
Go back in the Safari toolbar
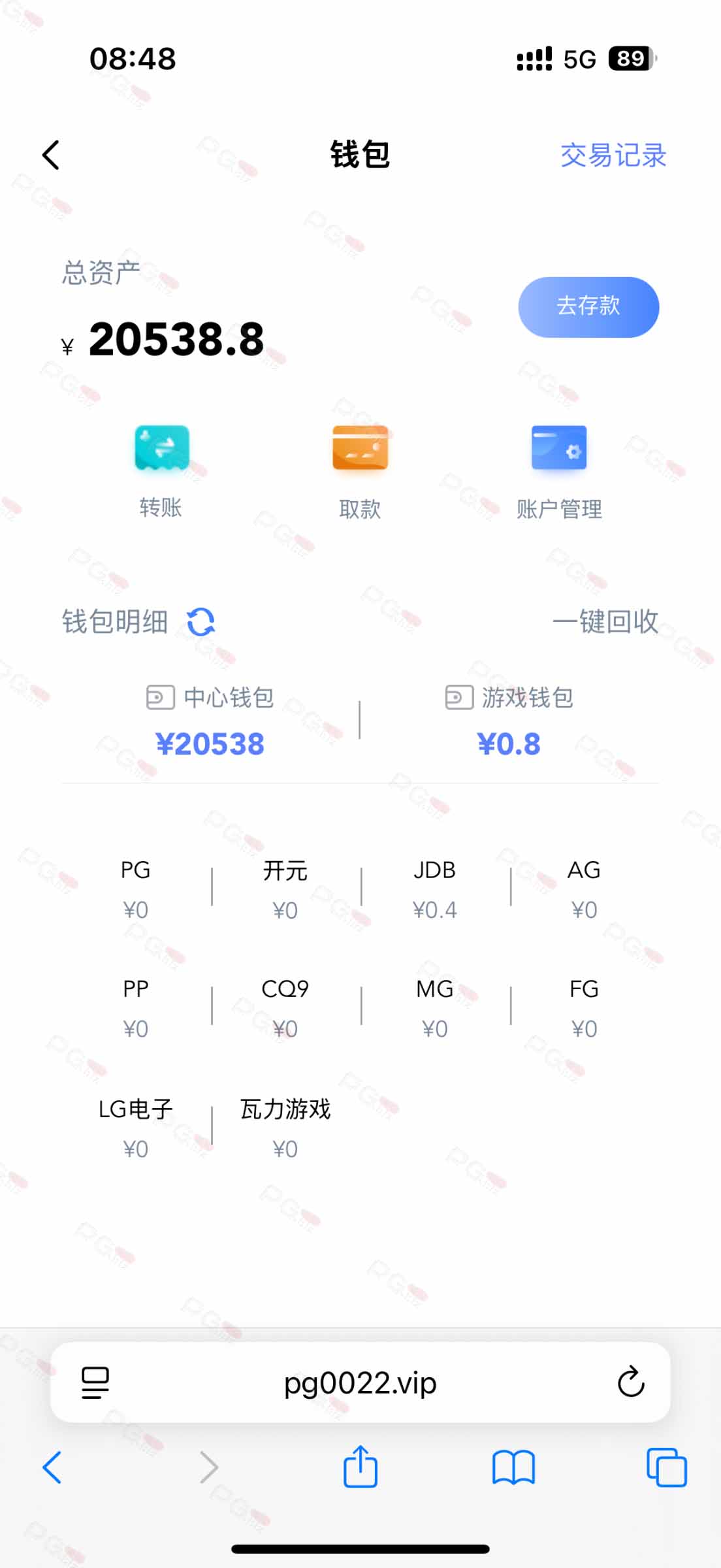[x=52, y=1467]
